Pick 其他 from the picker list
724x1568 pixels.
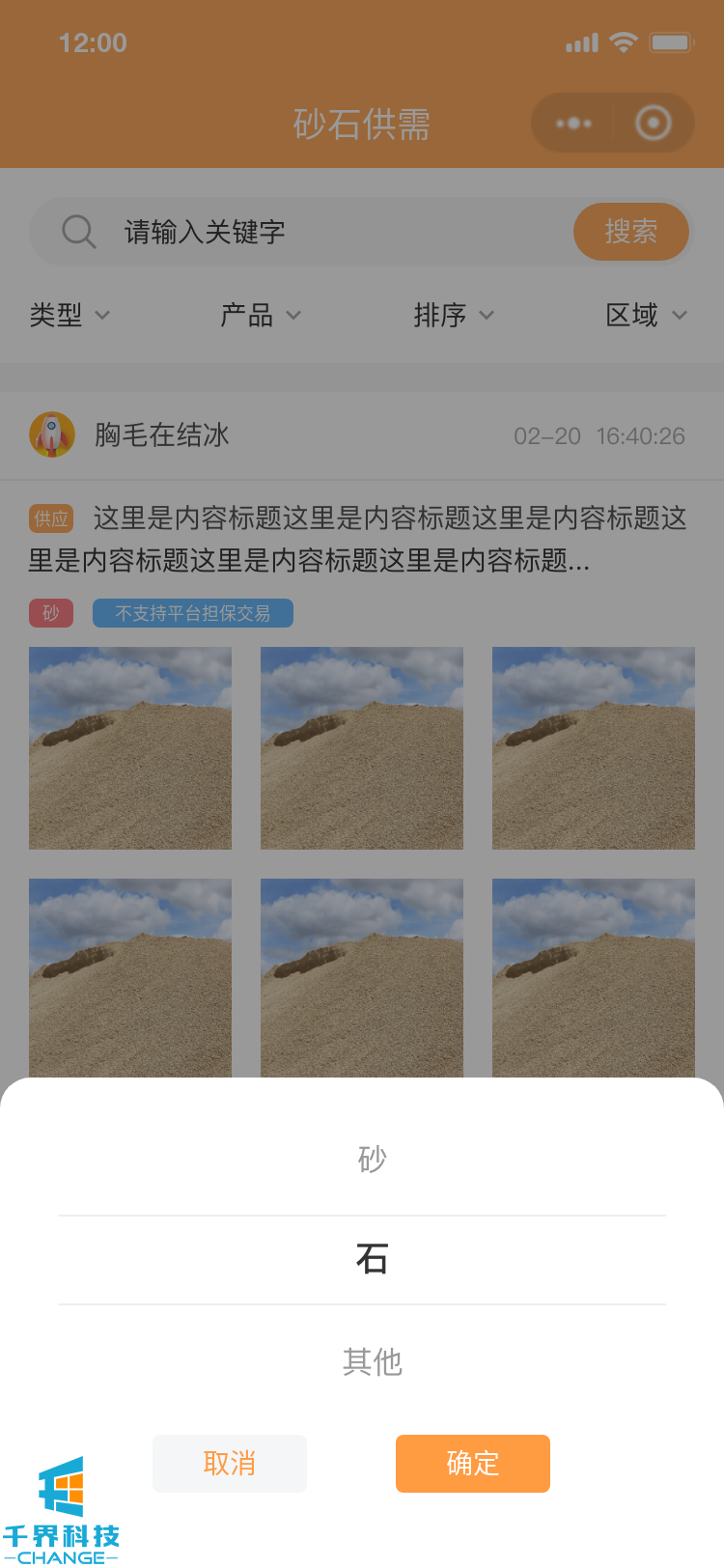[372, 1361]
